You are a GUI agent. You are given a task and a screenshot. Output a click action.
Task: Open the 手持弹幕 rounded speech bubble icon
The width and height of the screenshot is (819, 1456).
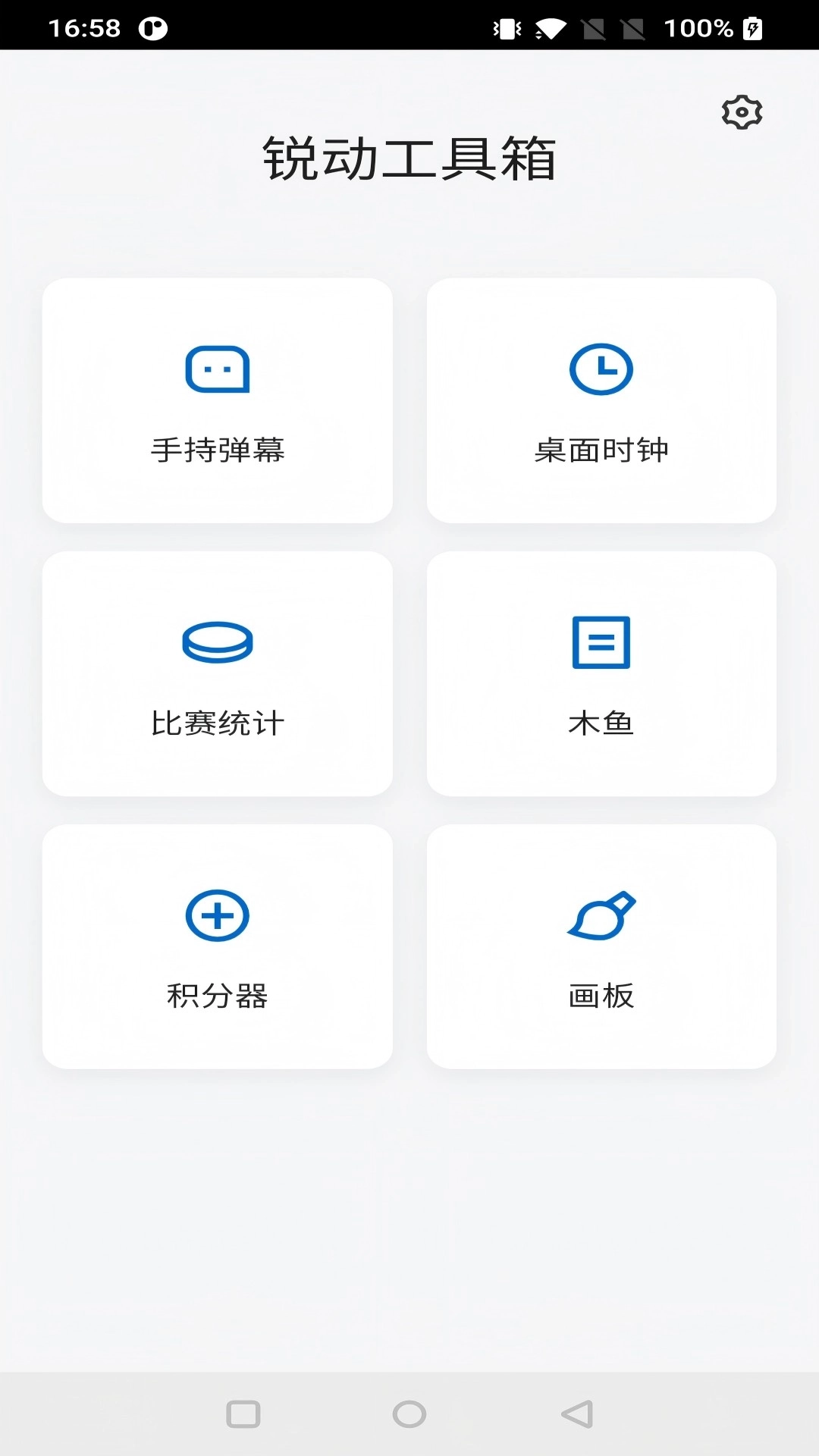point(218,369)
